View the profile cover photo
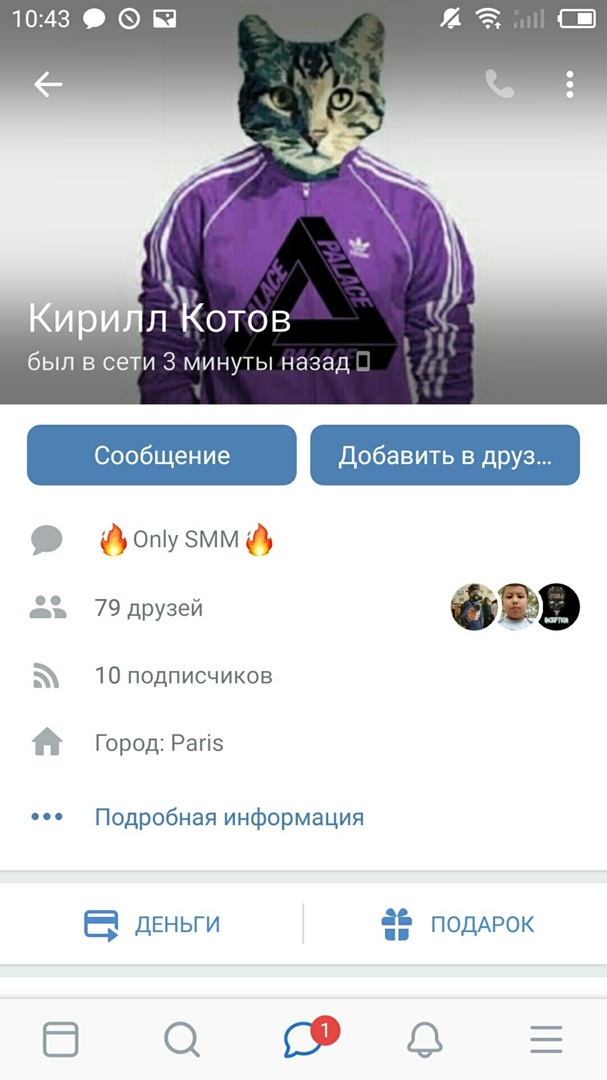The height and width of the screenshot is (1080, 607). (x=303, y=200)
